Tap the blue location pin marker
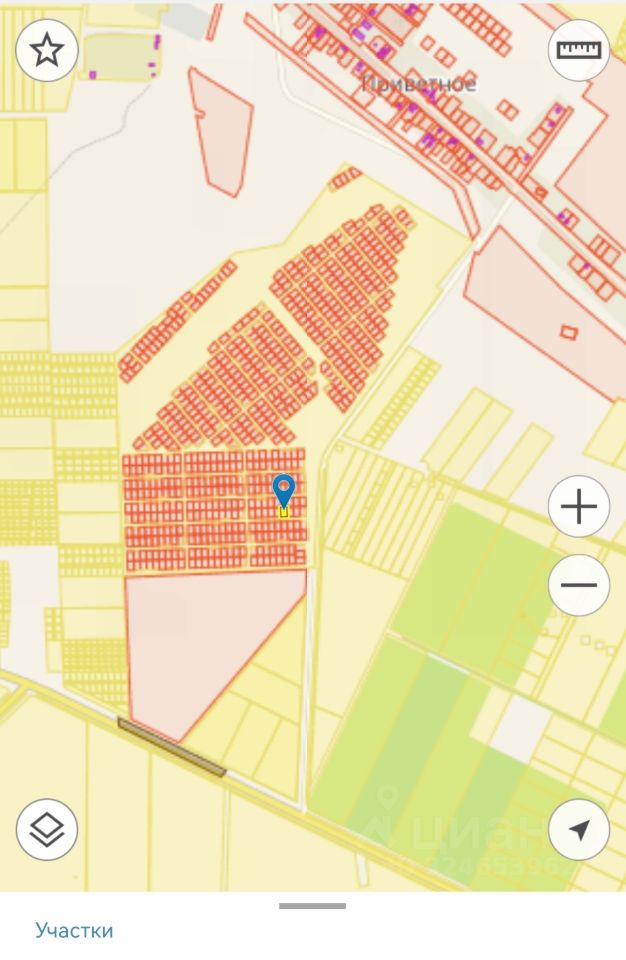Viewport: 626px width, 960px height. [284, 492]
